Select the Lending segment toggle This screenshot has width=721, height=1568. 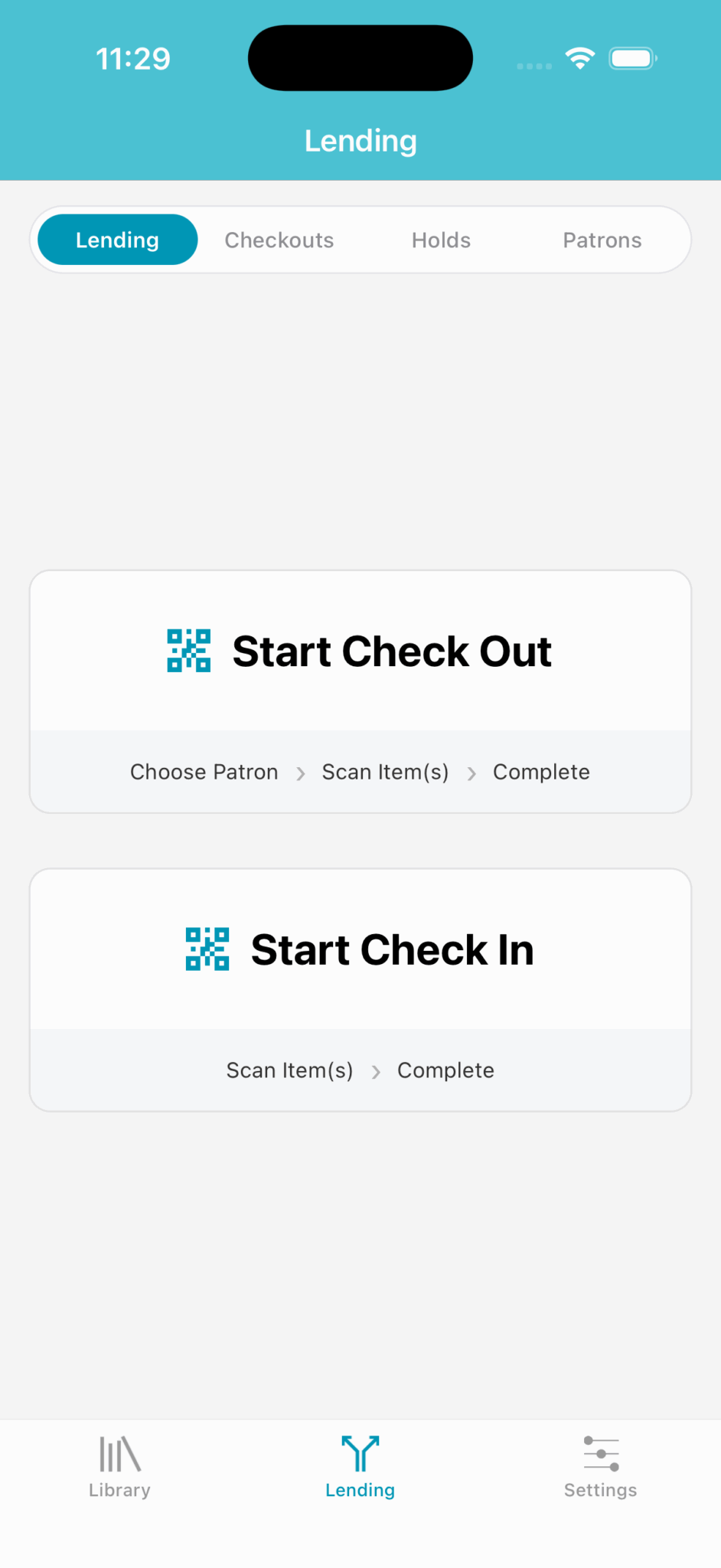click(x=116, y=240)
